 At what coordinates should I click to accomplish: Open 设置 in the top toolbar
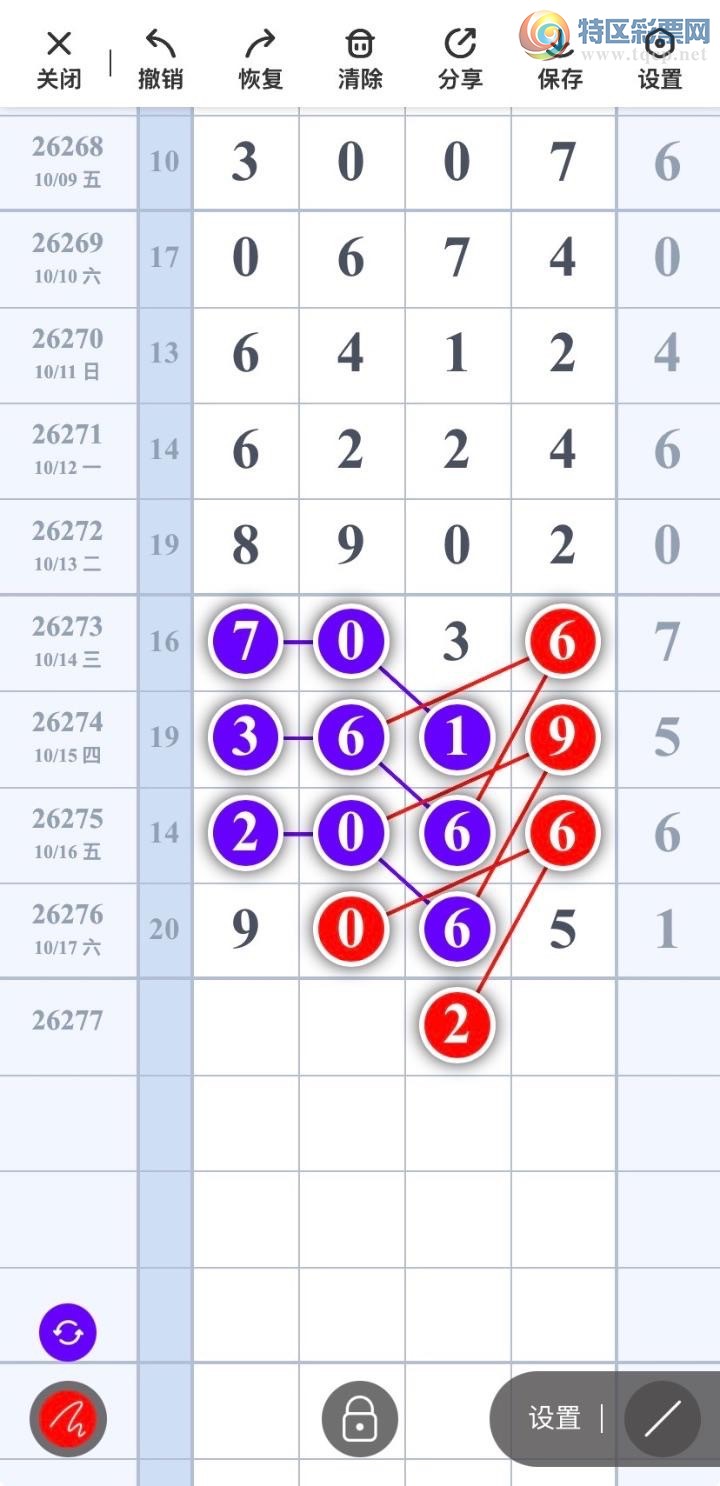[660, 59]
